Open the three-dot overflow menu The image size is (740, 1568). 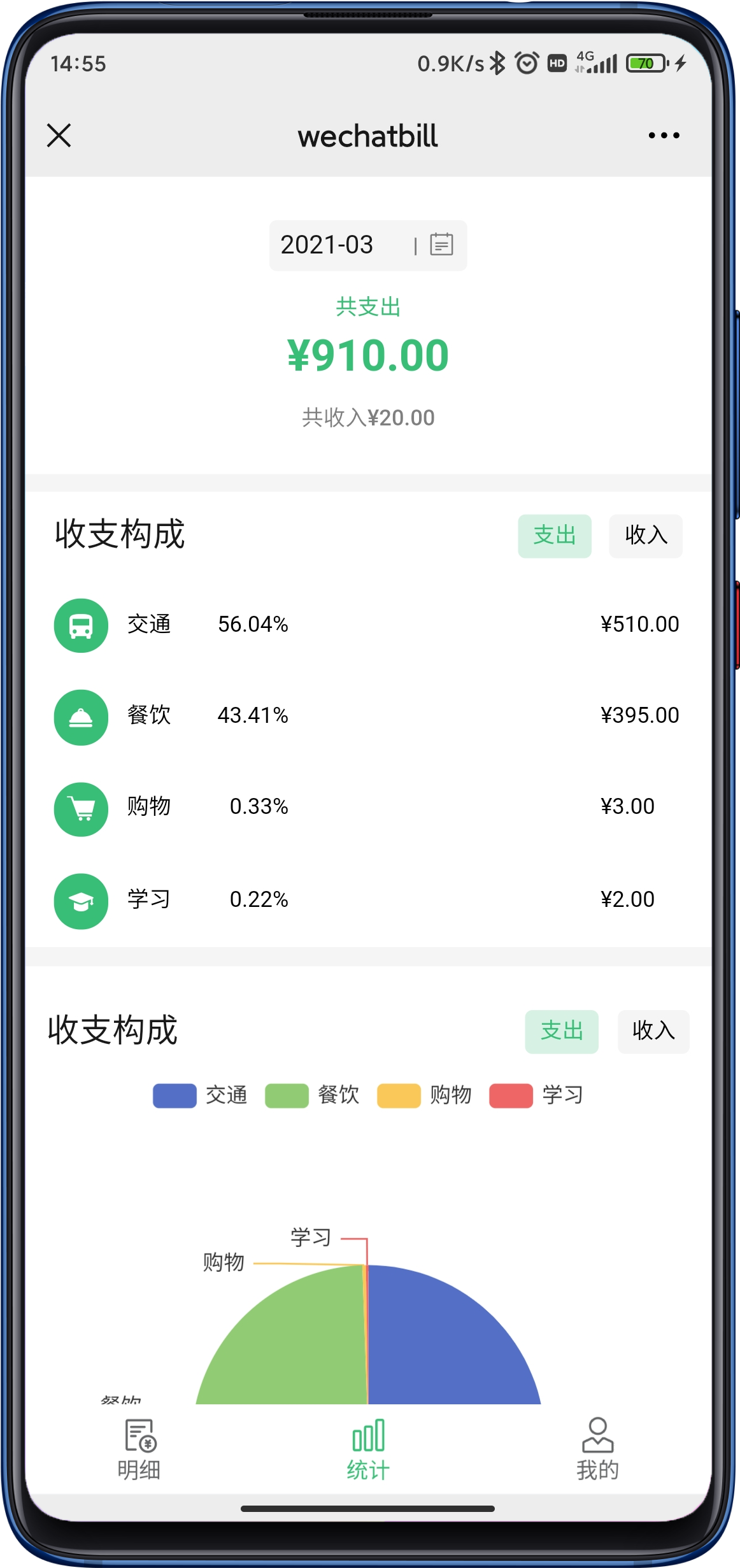tap(664, 135)
